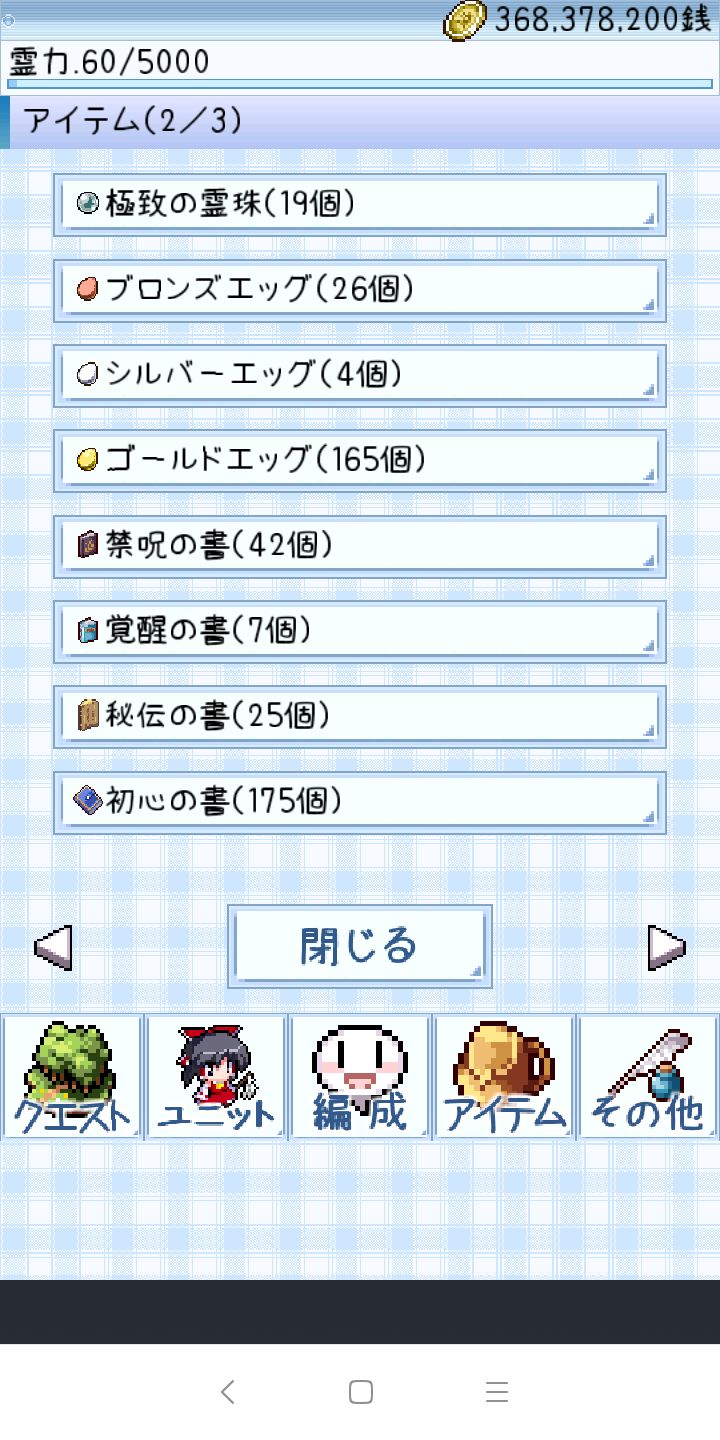Select the 初心の書 item entry
Image resolution: width=720 pixels, height=1440 pixels.
(358, 800)
